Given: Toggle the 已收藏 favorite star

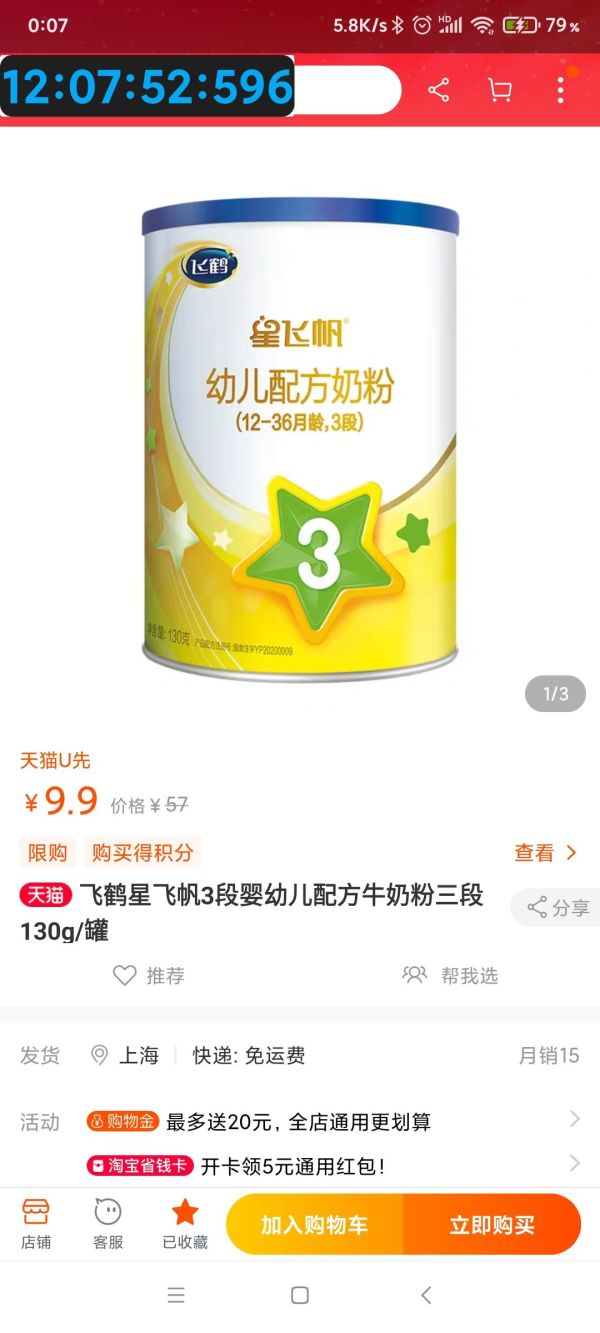Looking at the screenshot, I should [x=185, y=1224].
